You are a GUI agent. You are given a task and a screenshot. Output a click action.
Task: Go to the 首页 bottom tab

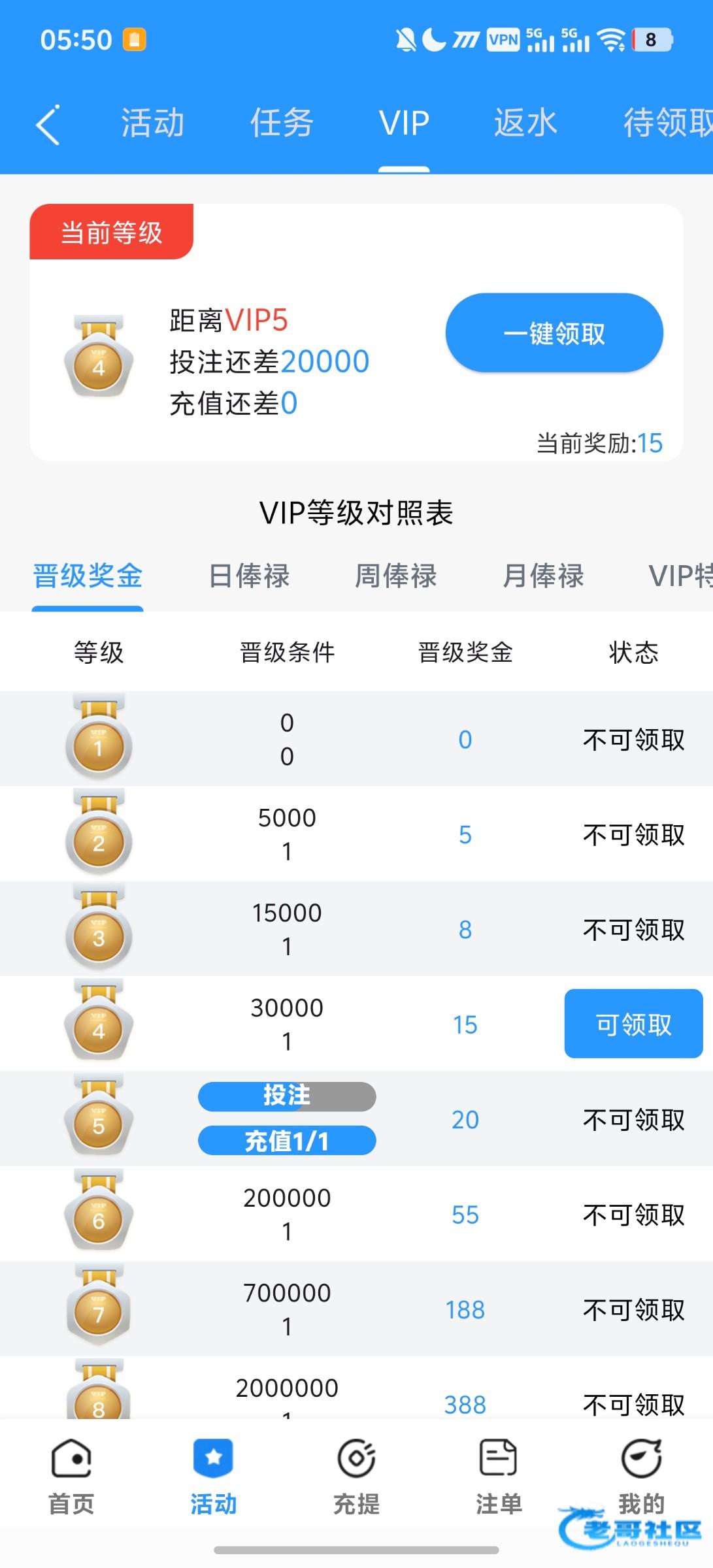pyautogui.click(x=71, y=1477)
